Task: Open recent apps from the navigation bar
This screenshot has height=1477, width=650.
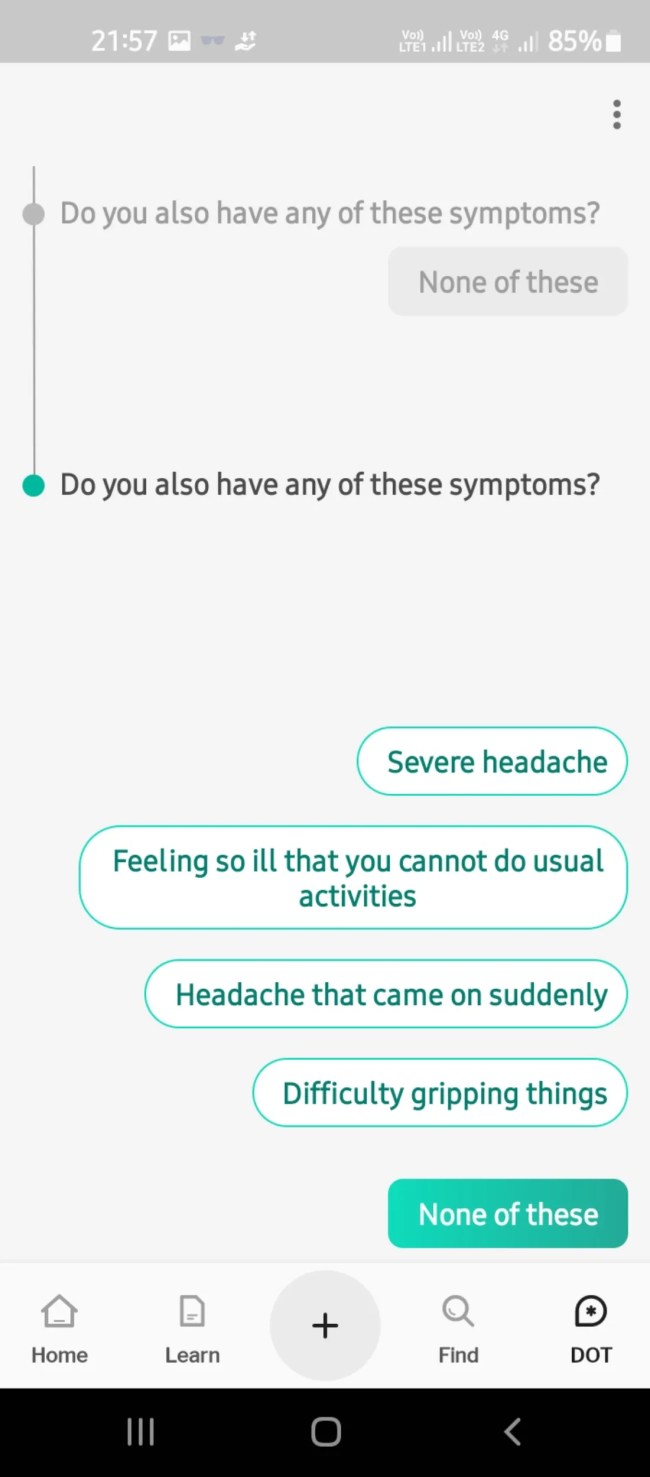Action: point(140,1432)
